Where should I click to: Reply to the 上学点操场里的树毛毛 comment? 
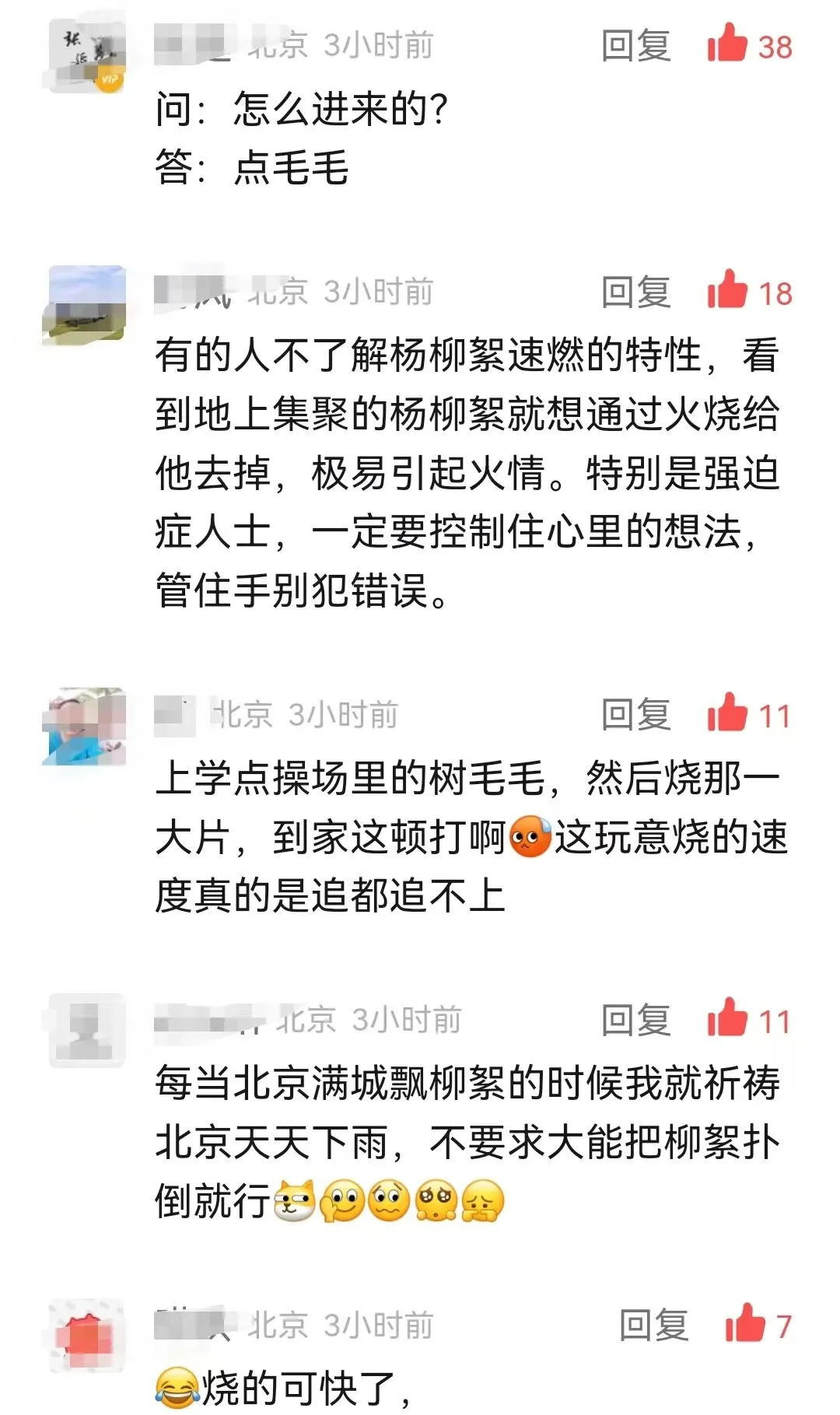coord(635,715)
